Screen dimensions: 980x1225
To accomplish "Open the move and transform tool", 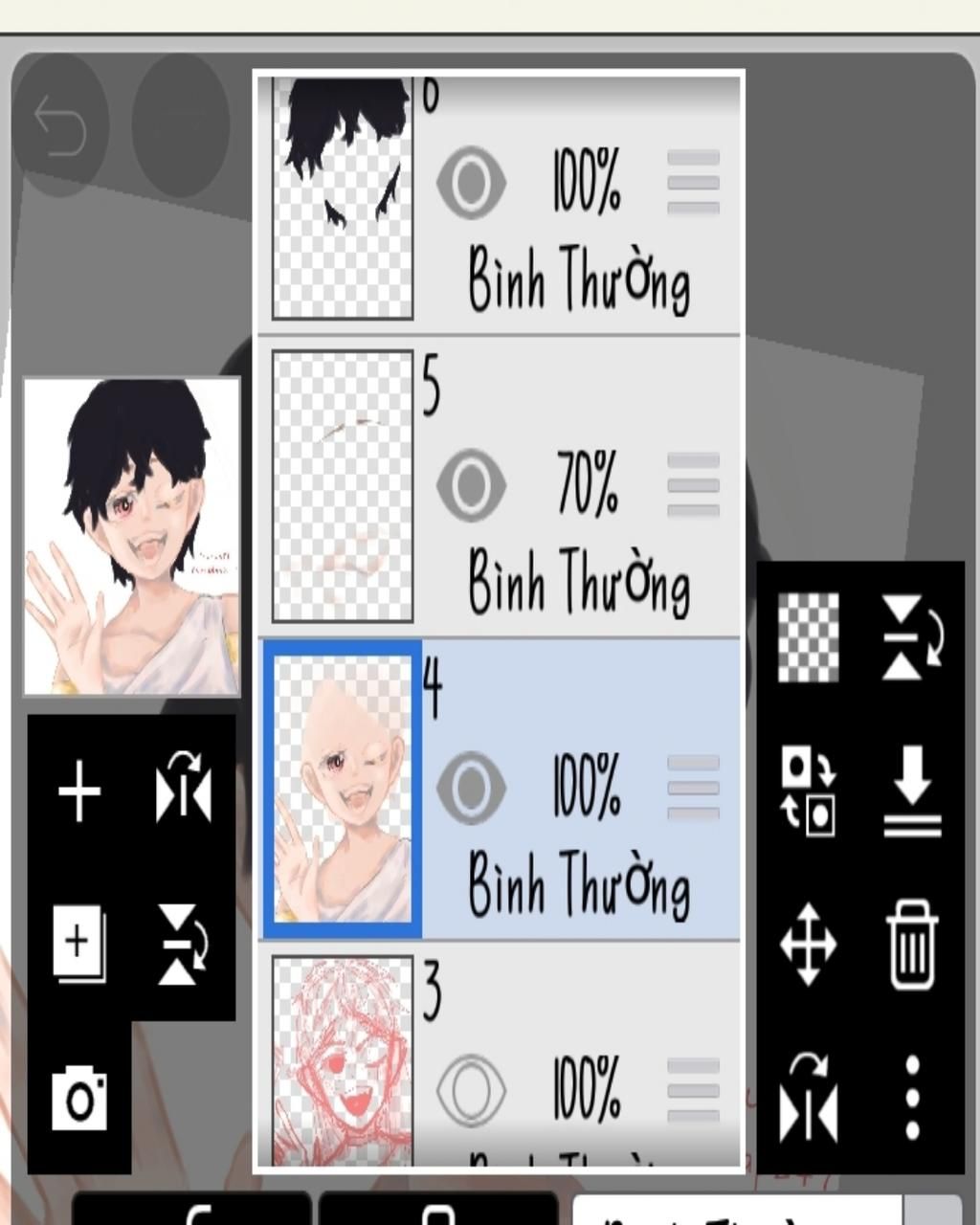I will 809,945.
